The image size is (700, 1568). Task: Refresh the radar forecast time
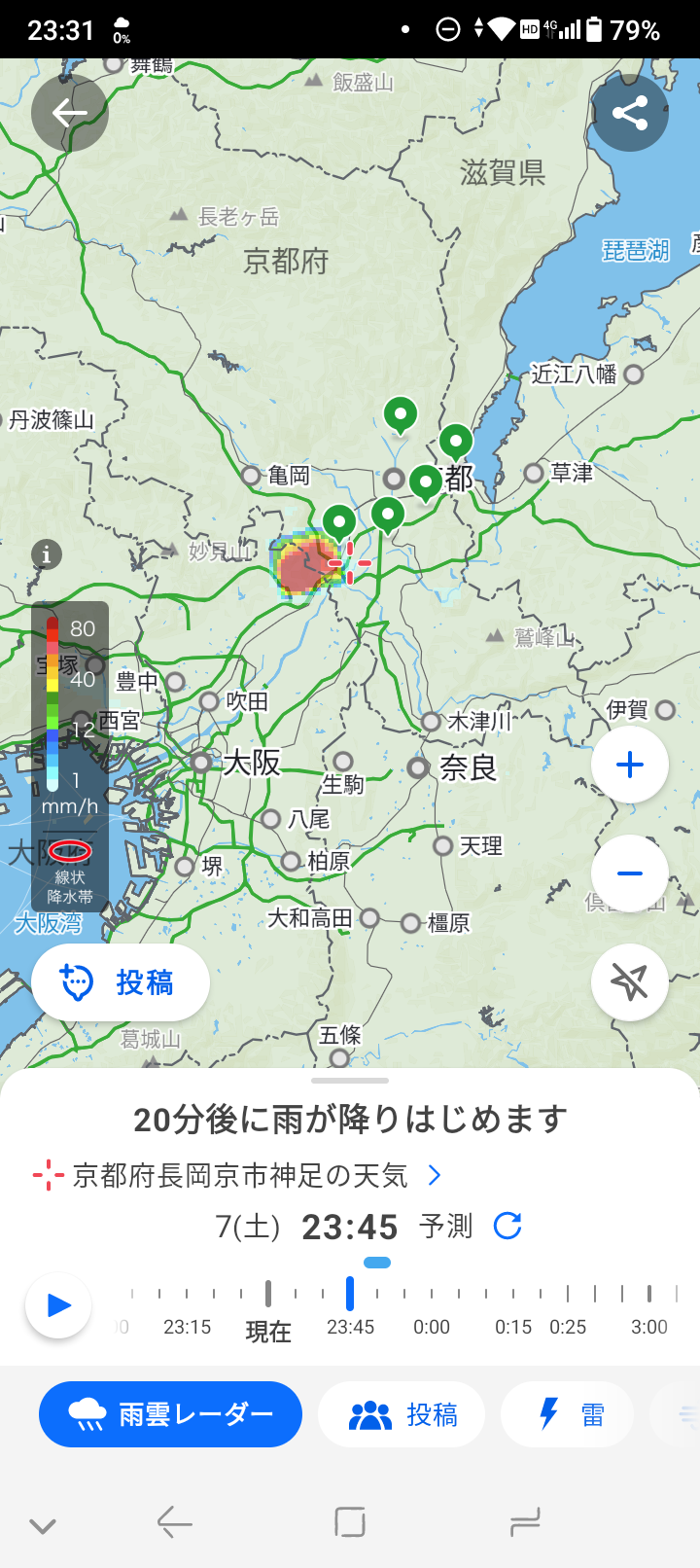507,1226
